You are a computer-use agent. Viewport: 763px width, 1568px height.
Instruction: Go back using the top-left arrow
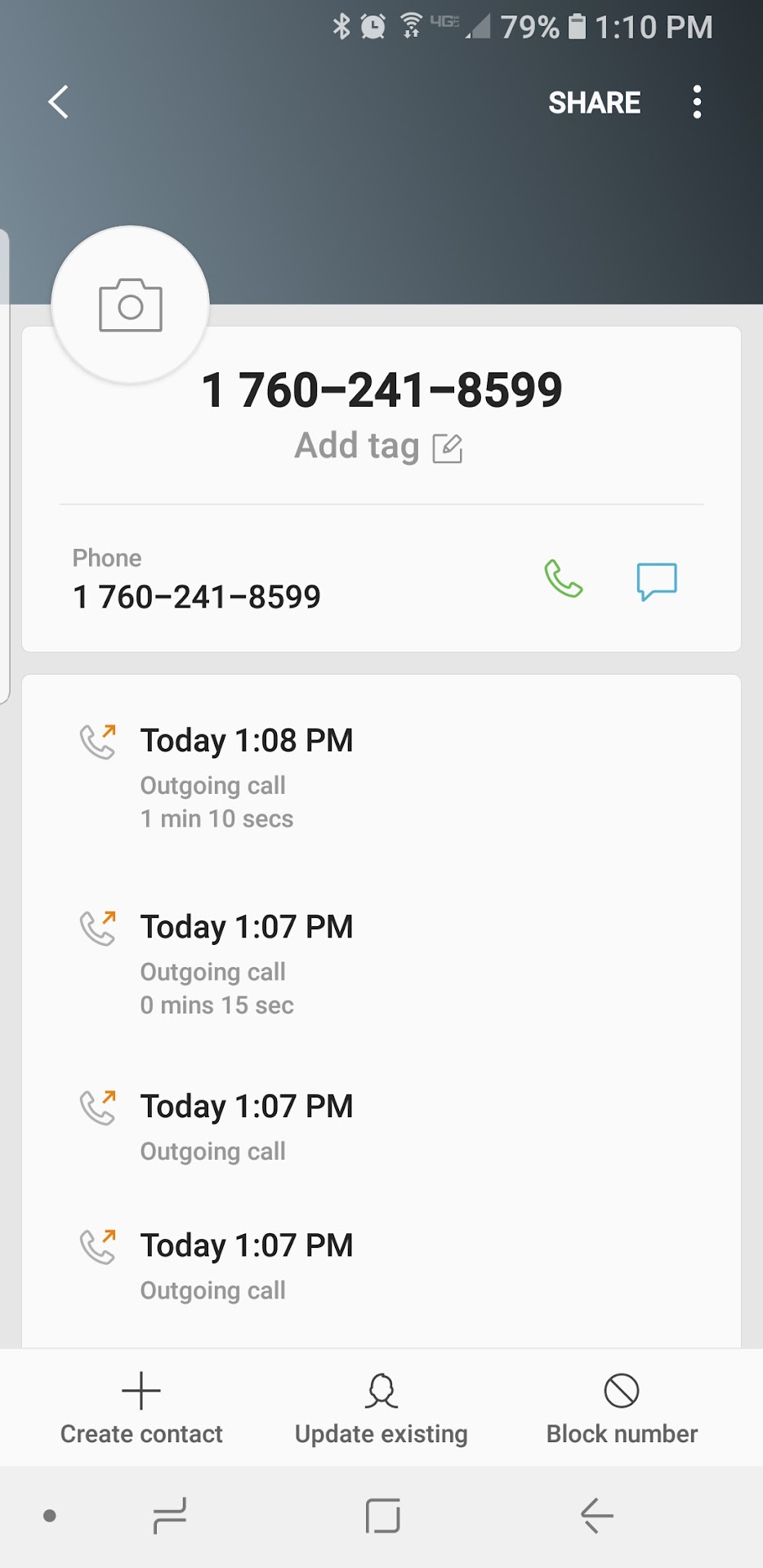(58, 102)
